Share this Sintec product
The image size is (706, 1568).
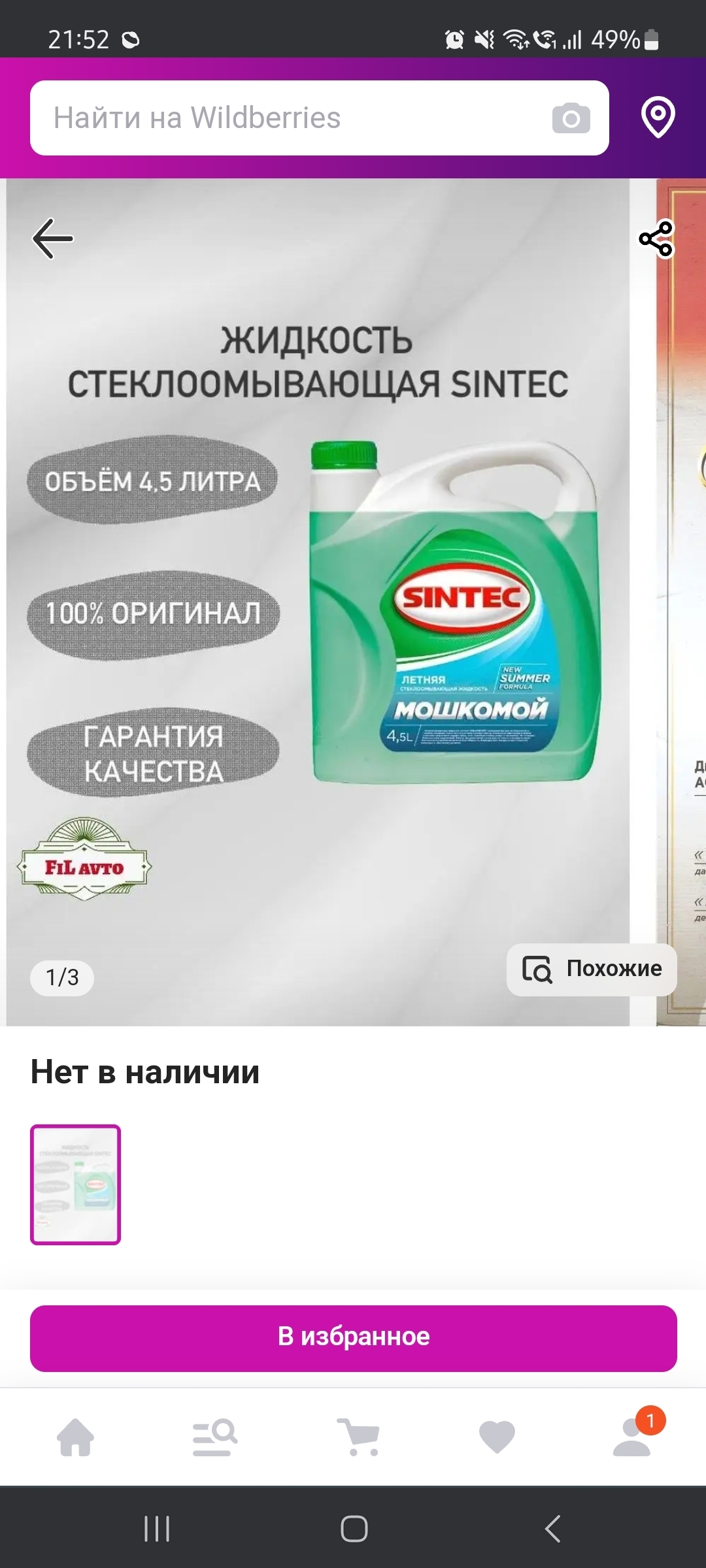point(656,238)
